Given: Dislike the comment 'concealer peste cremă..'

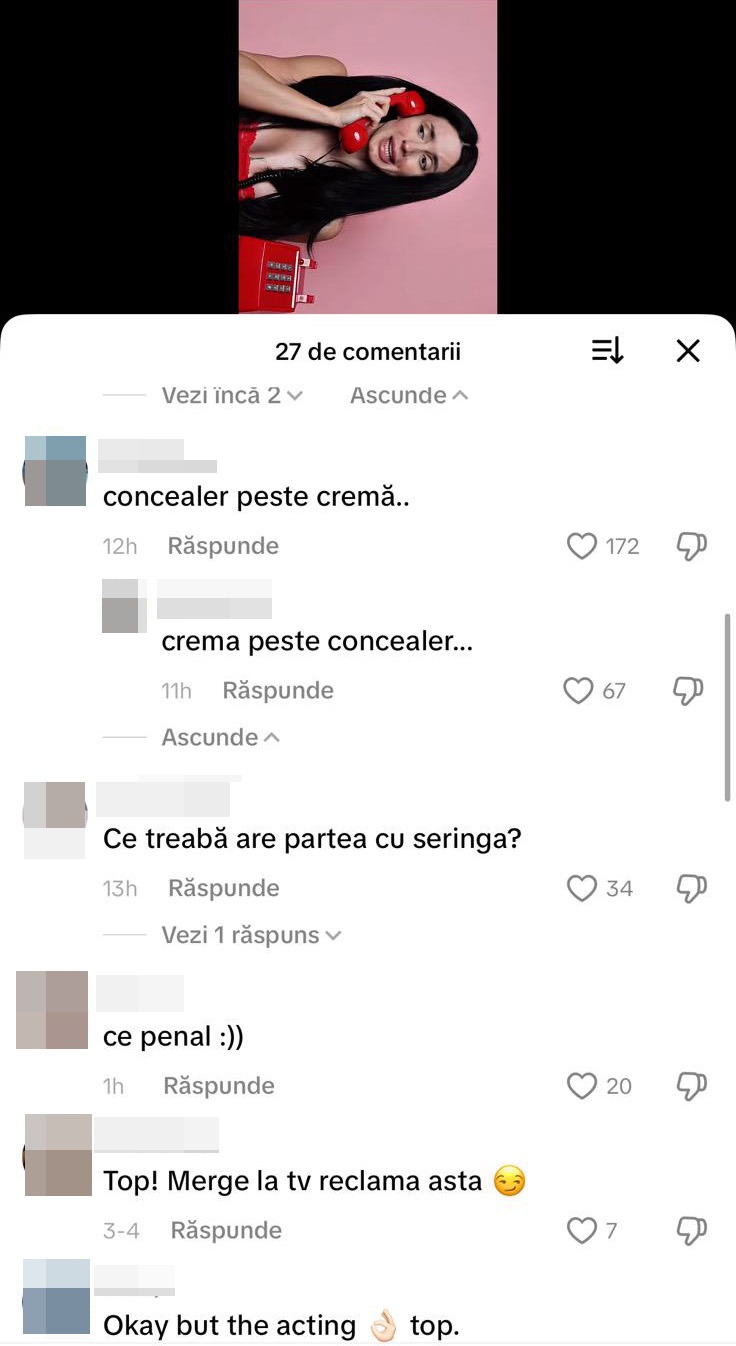Looking at the screenshot, I should click(692, 546).
